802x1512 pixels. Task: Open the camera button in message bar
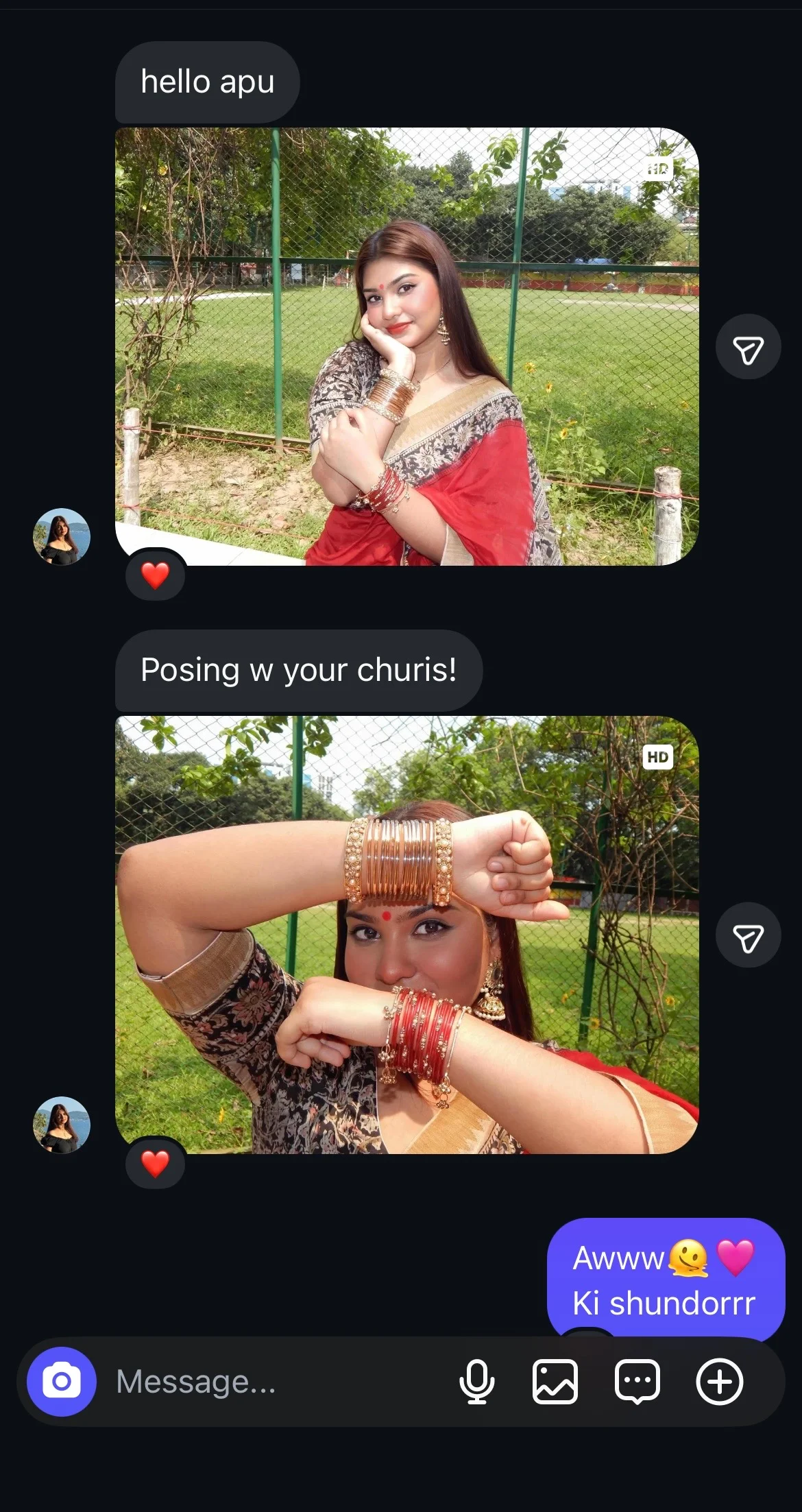[x=62, y=1382]
